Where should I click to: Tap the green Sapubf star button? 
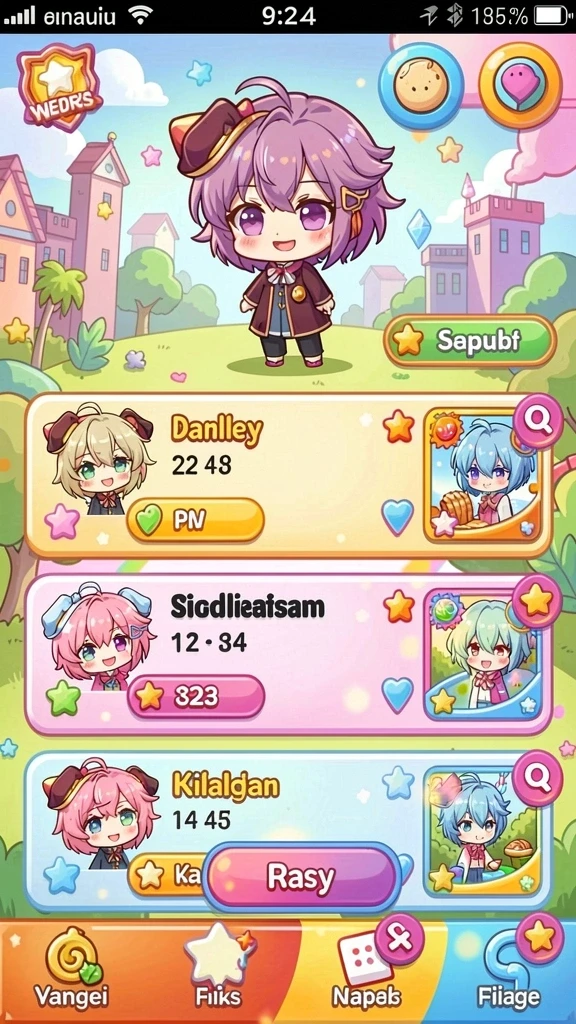point(470,340)
